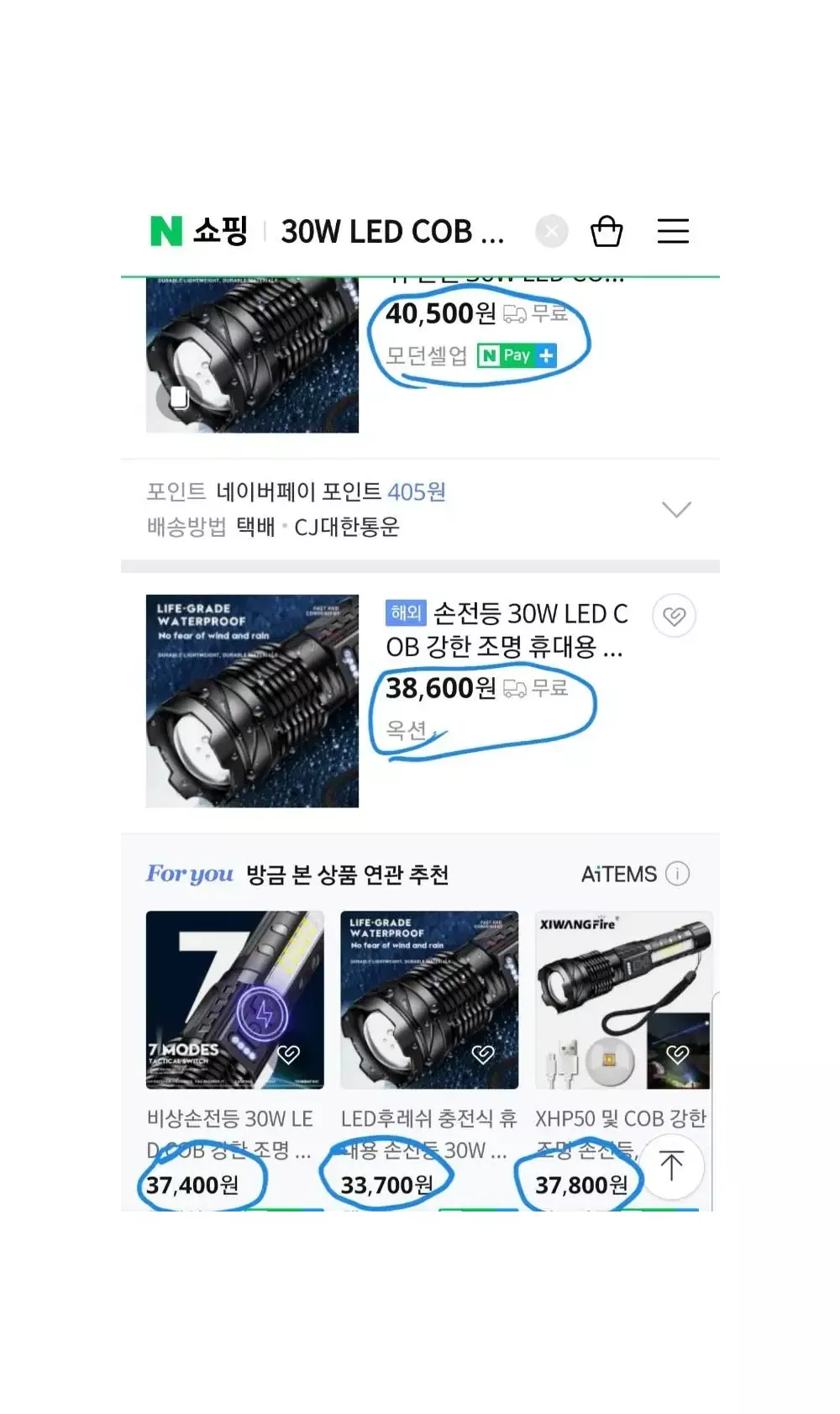Like the XHP50 및 COB item
This screenshot has width=840, height=1414.
(677, 1054)
